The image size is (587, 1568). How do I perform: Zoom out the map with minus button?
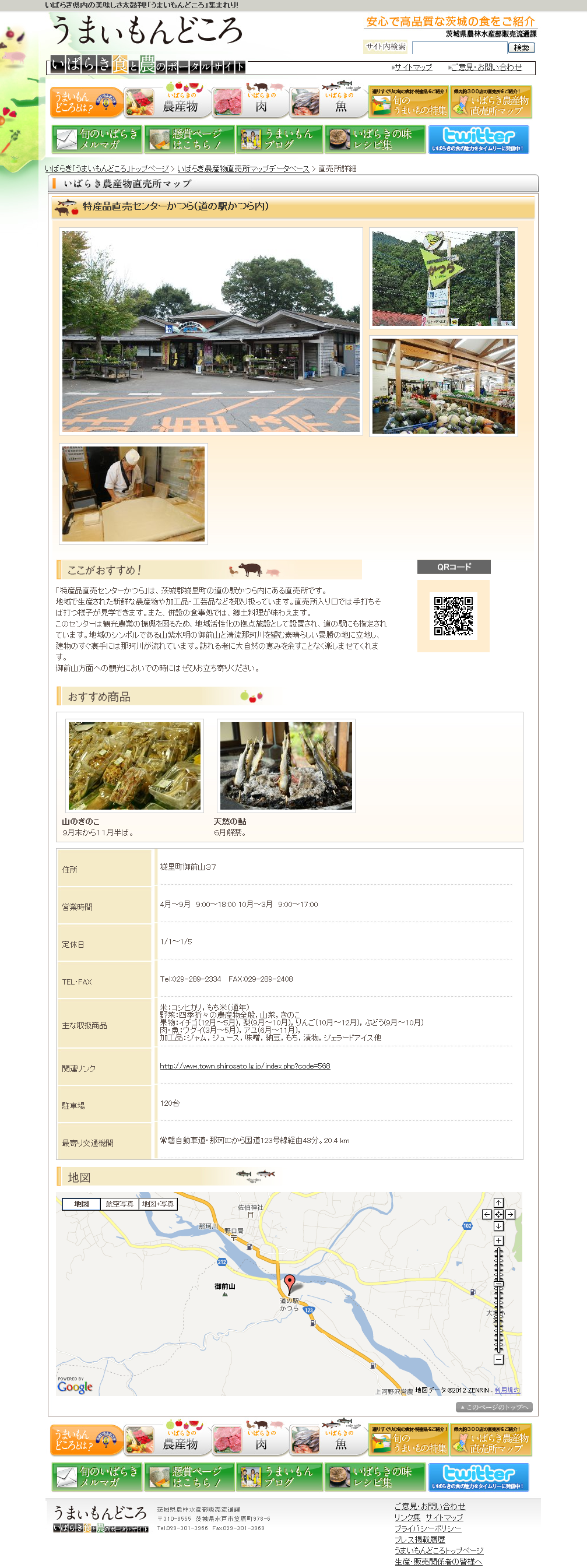pos(498,1360)
